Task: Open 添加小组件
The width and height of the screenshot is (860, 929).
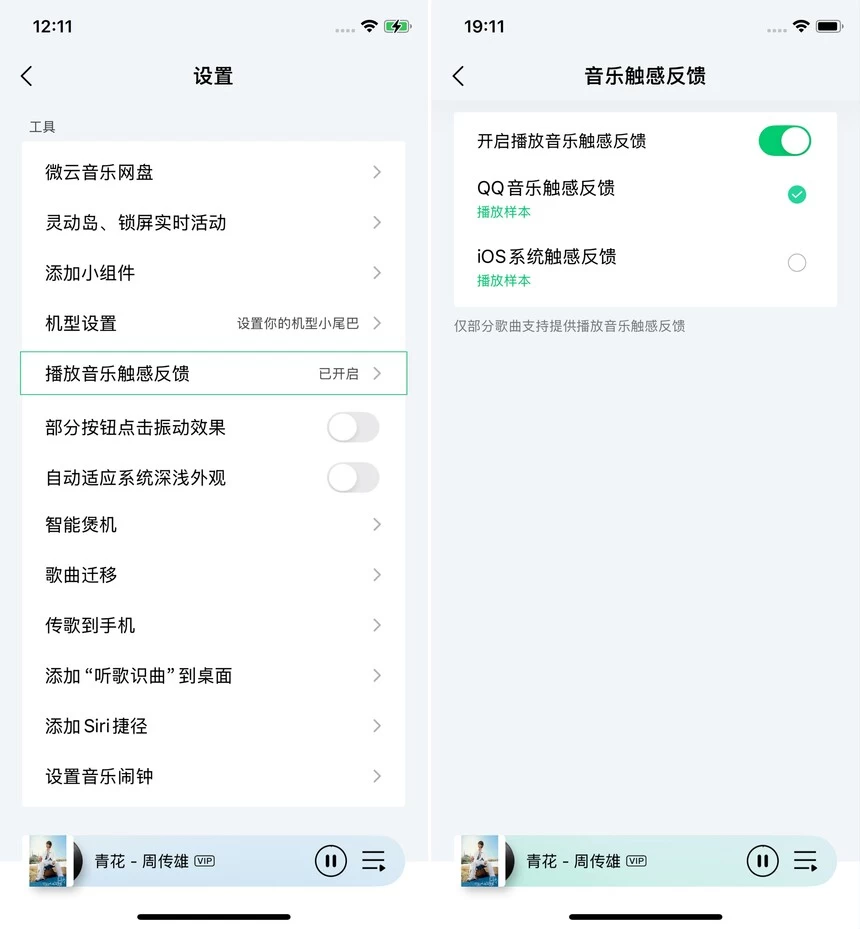Action: [x=213, y=273]
